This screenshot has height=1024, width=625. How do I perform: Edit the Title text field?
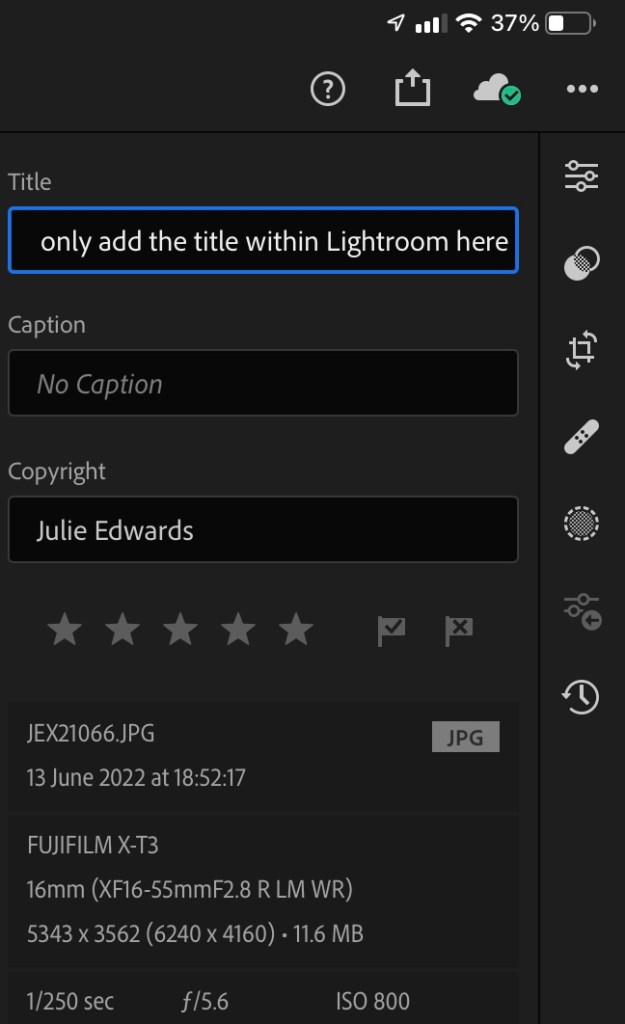(x=263, y=241)
